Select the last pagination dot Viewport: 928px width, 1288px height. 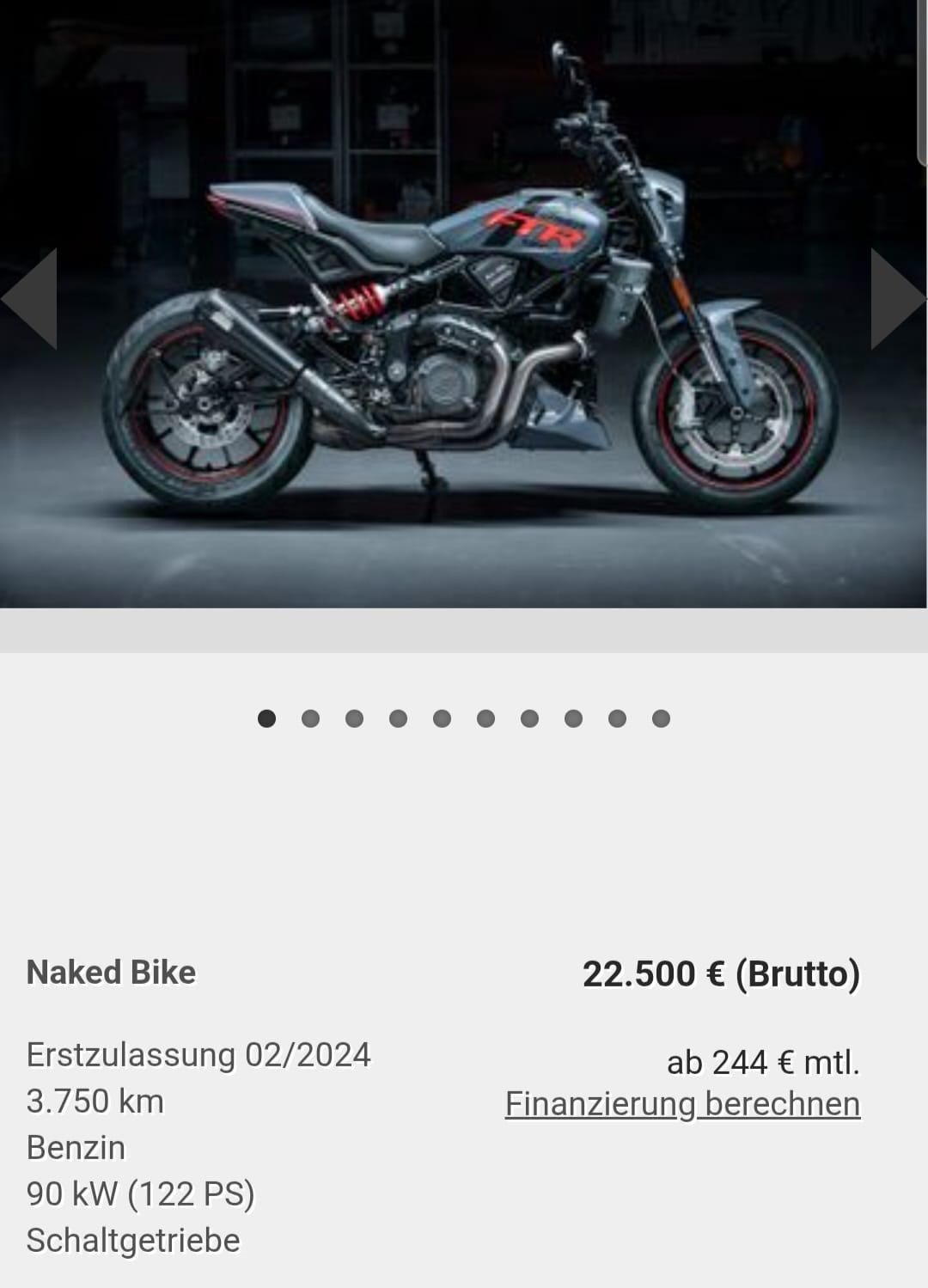pyautogui.click(x=660, y=717)
